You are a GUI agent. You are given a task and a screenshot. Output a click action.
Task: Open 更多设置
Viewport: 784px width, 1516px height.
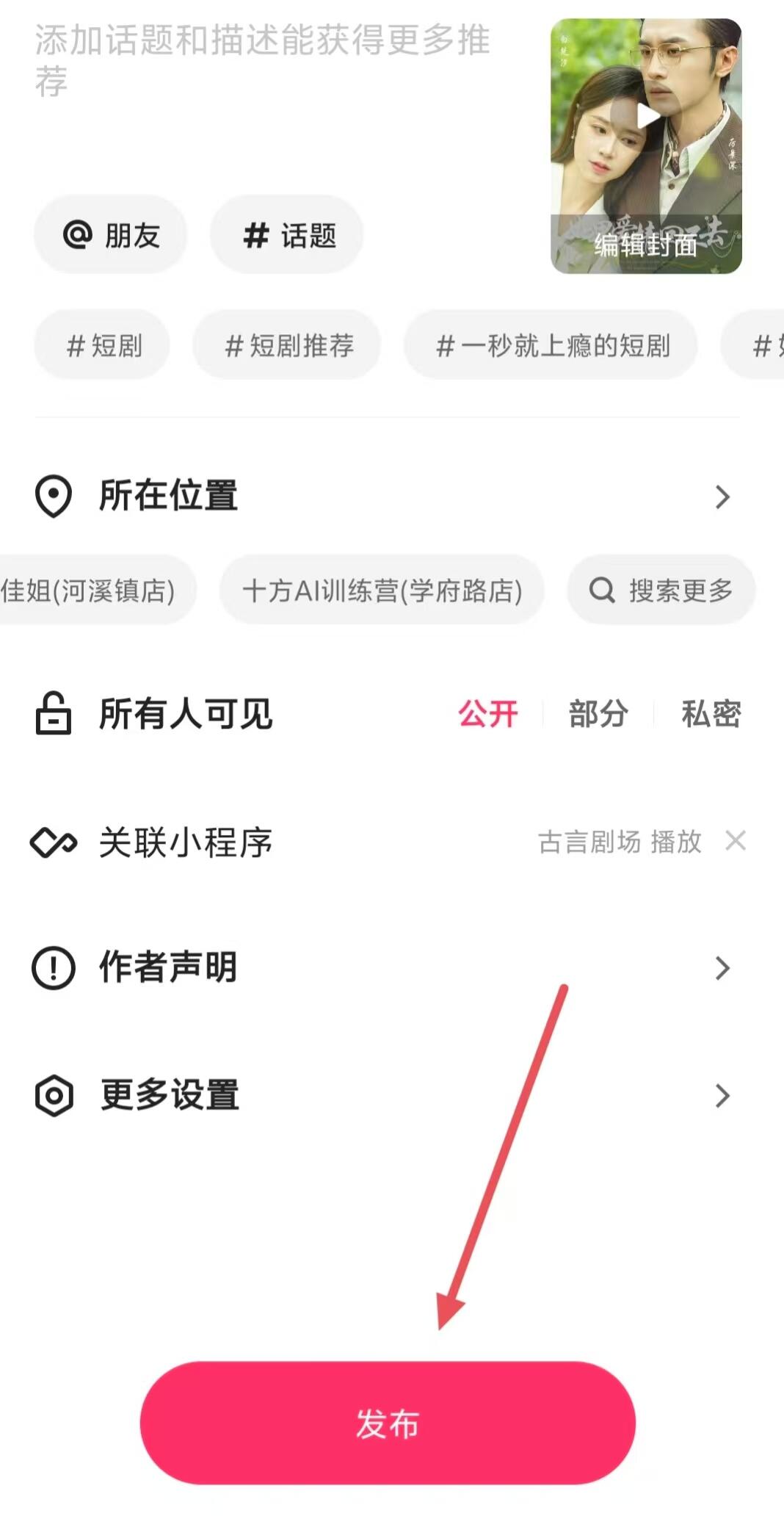pos(382,1096)
